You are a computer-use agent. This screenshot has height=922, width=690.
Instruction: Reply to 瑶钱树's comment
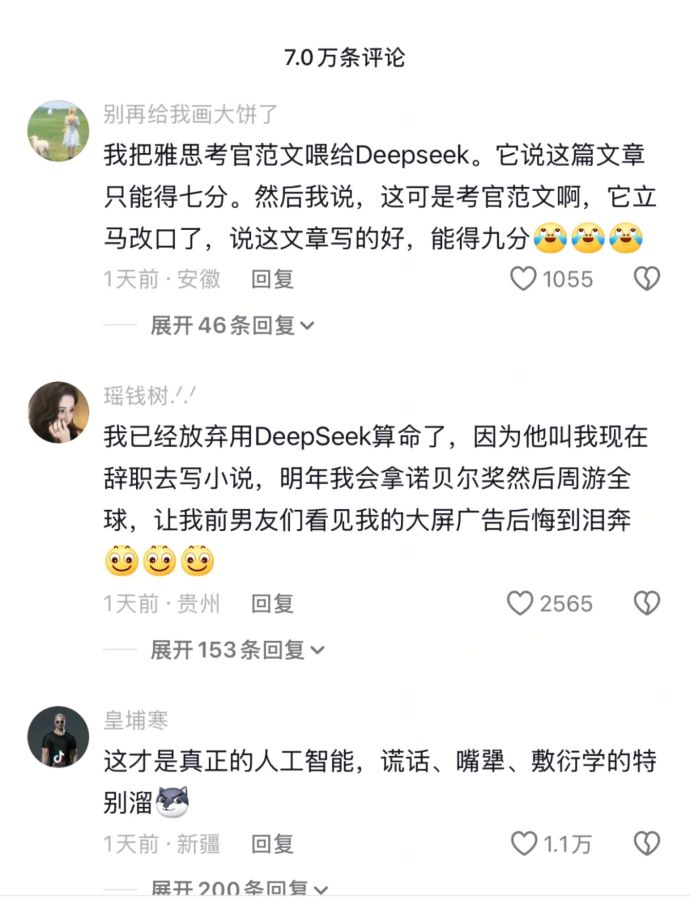coord(272,604)
